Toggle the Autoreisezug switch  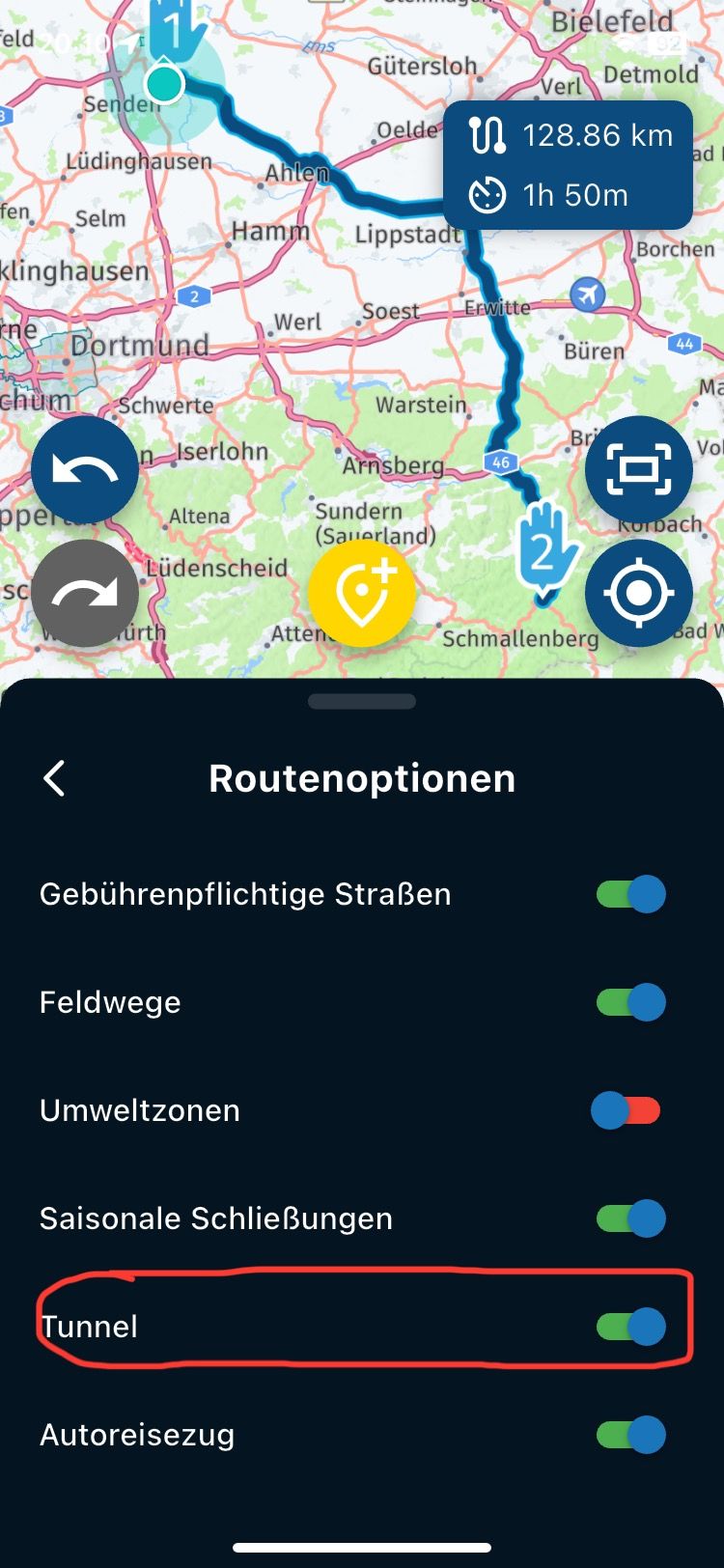pyautogui.click(x=630, y=1435)
